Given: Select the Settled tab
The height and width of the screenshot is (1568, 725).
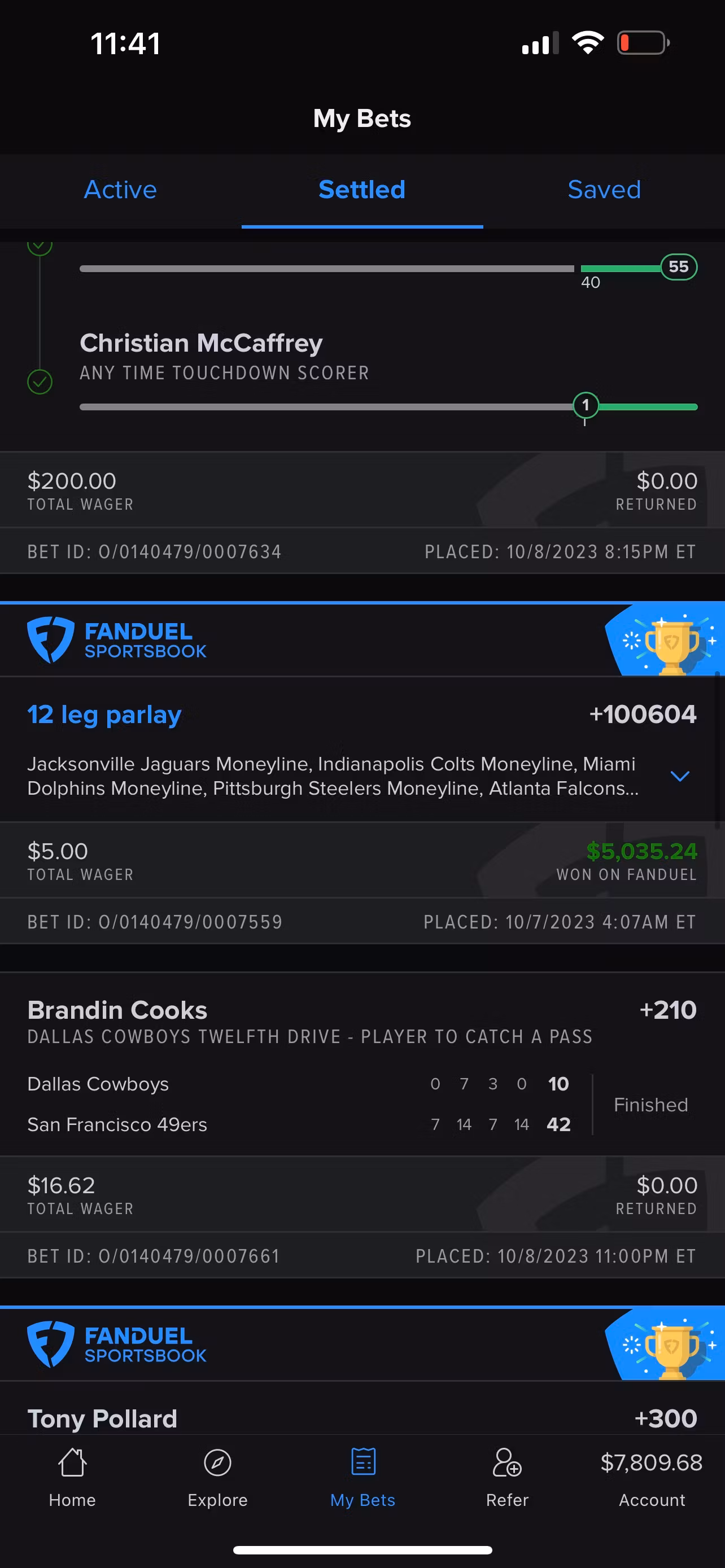Looking at the screenshot, I should click(x=362, y=190).
